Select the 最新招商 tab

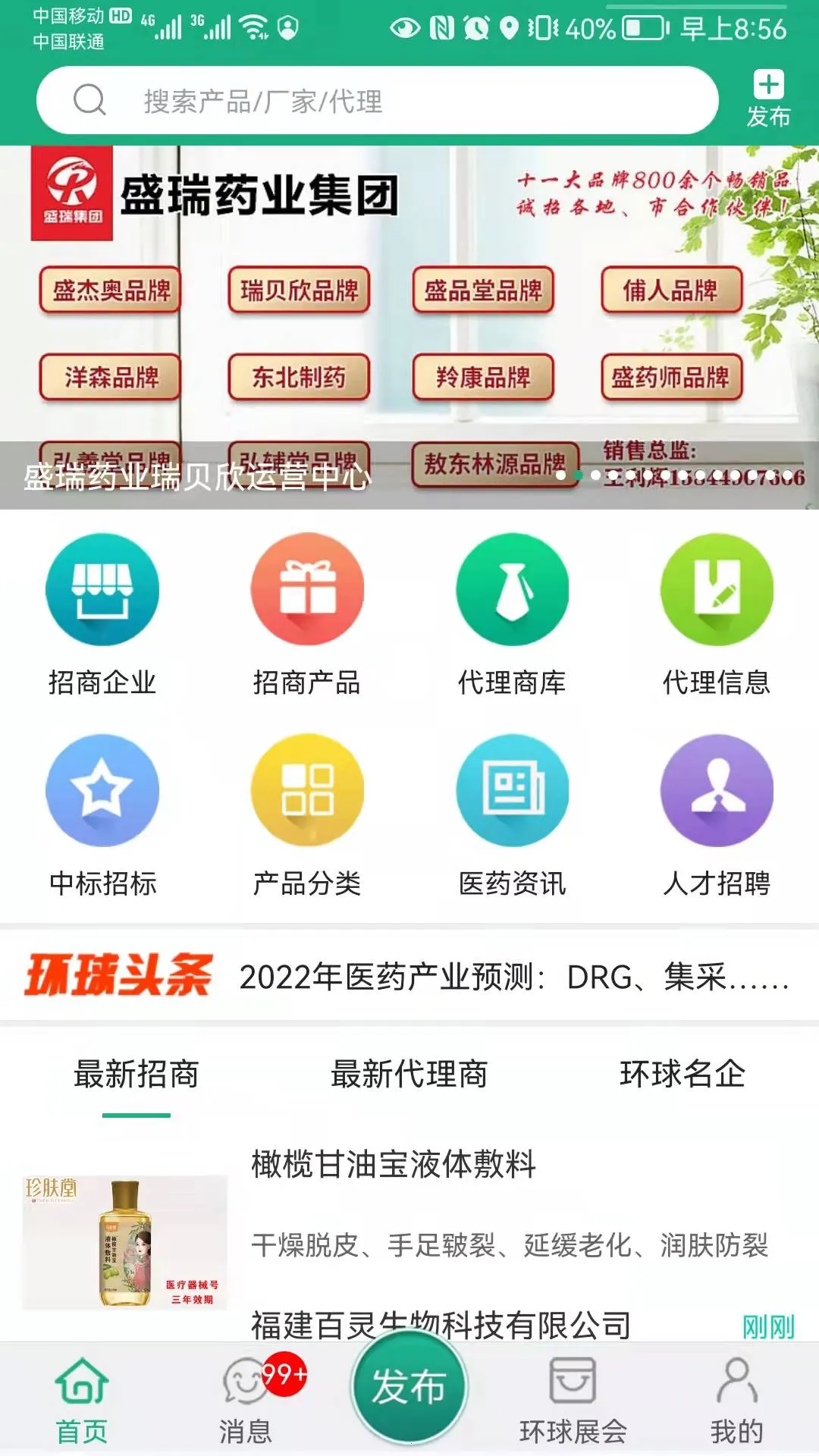point(136,1075)
